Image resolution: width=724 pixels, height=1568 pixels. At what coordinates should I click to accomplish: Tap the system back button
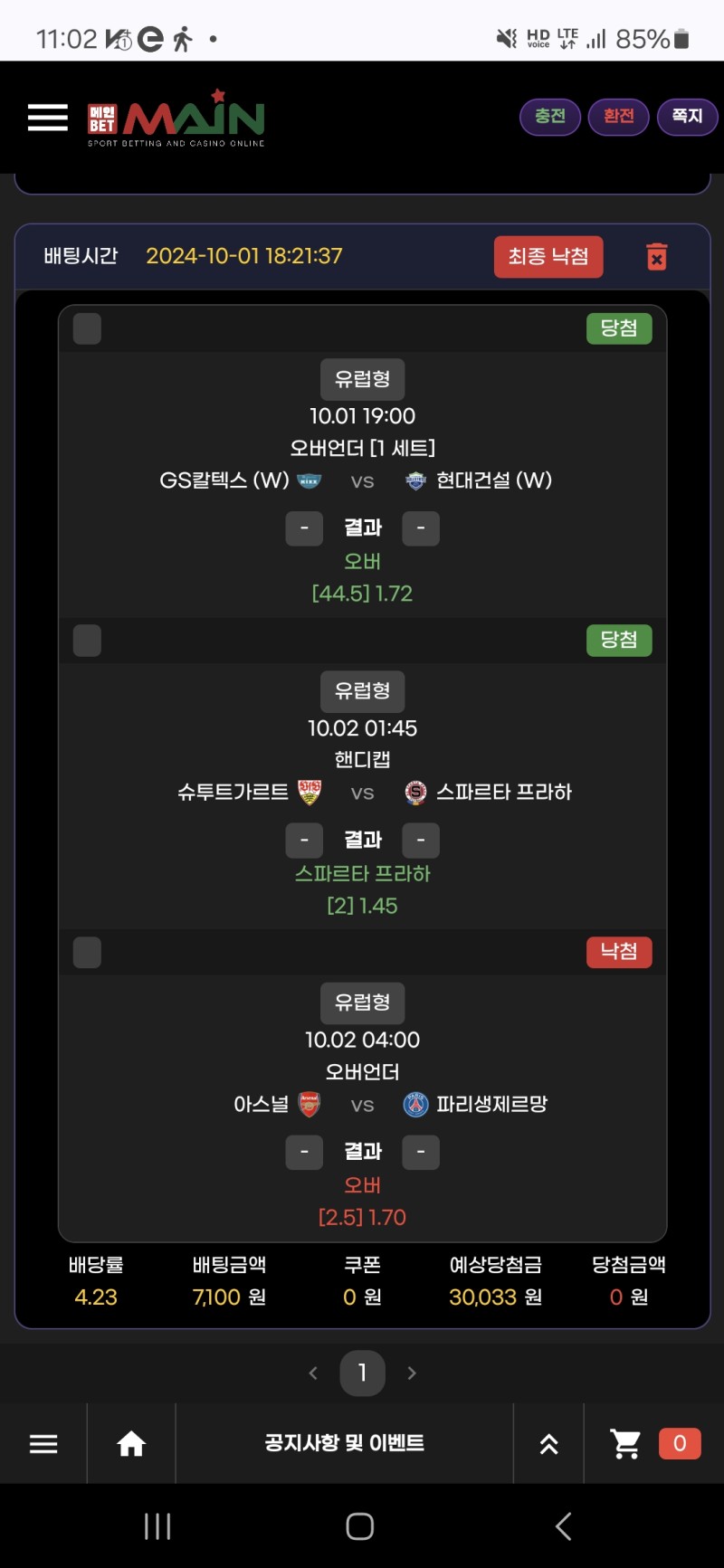click(x=563, y=1526)
